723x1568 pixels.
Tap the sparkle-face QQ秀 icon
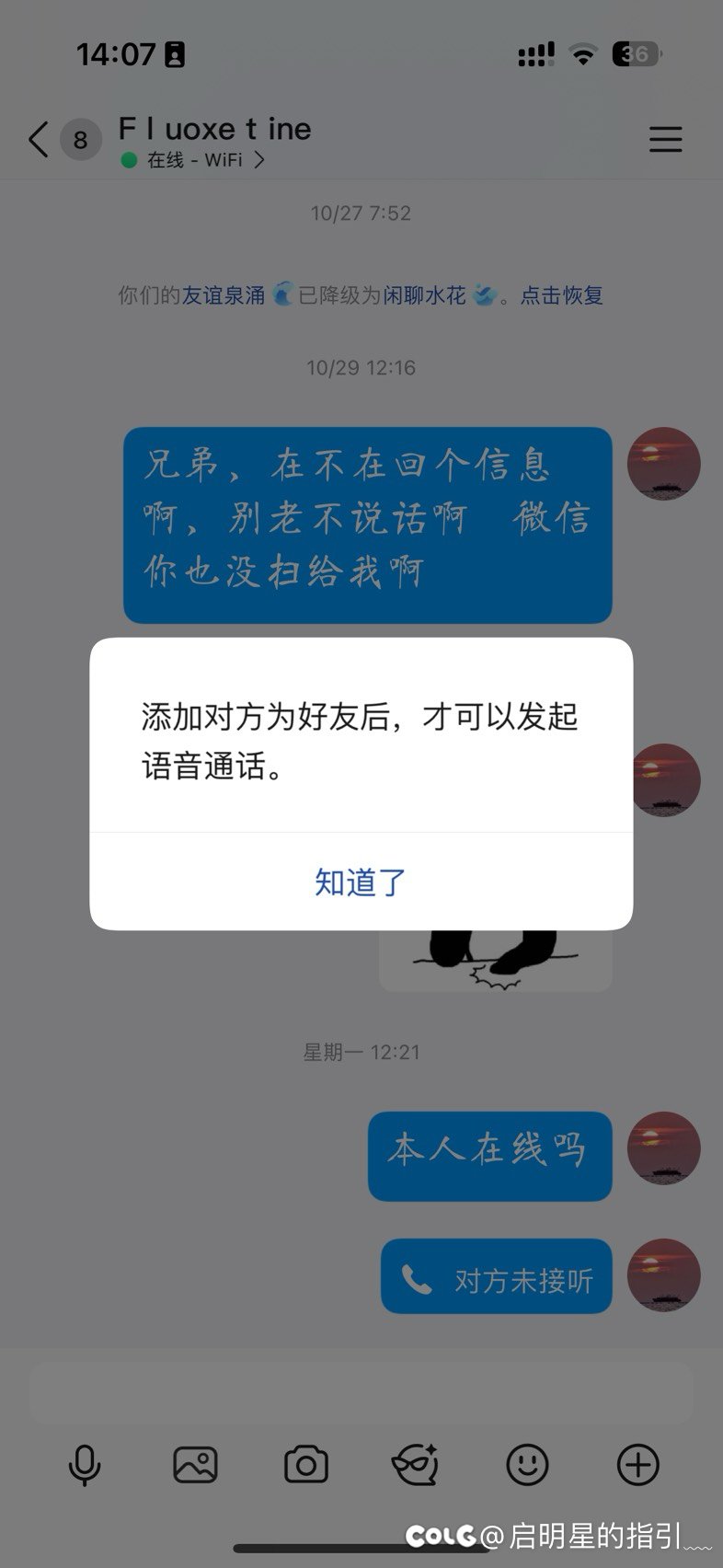(x=417, y=1465)
